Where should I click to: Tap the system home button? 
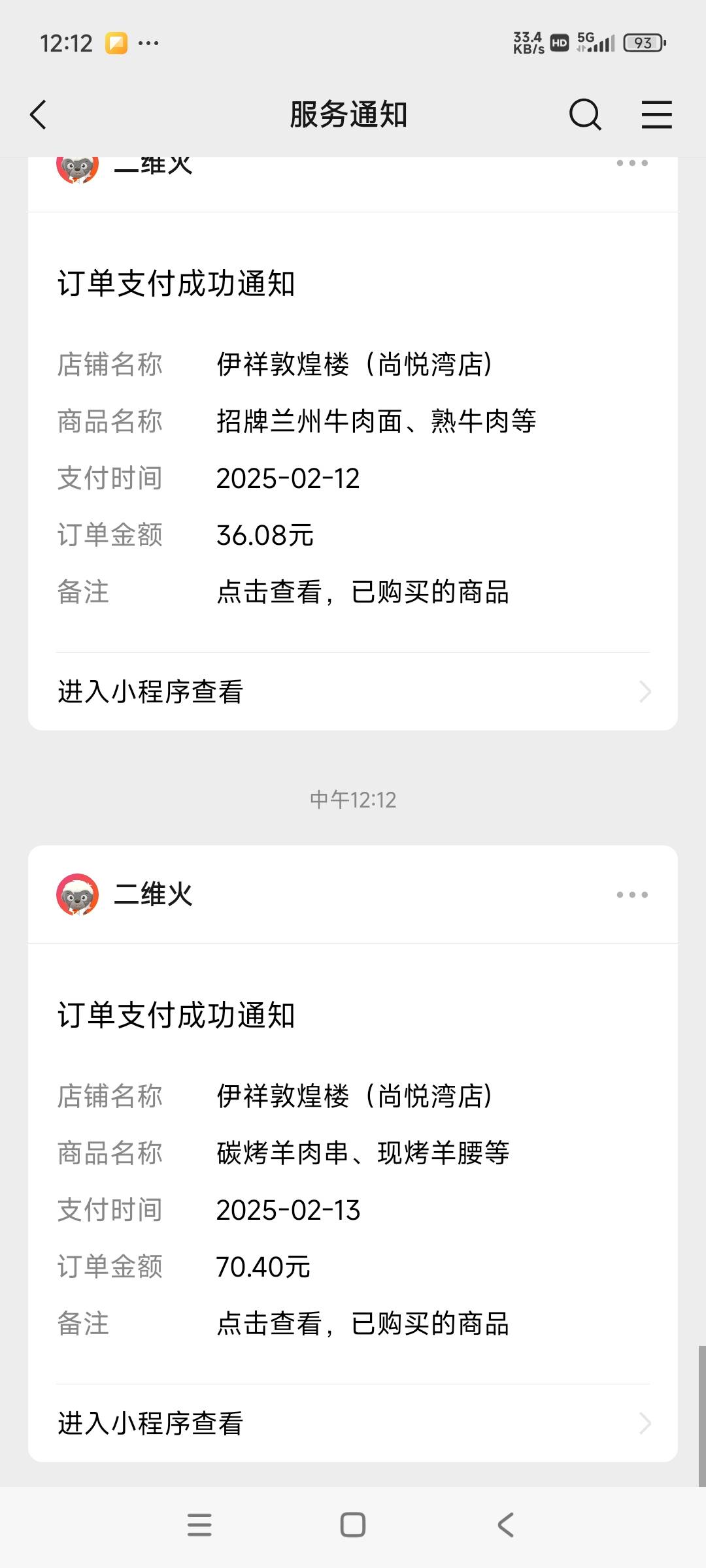coord(353,1525)
